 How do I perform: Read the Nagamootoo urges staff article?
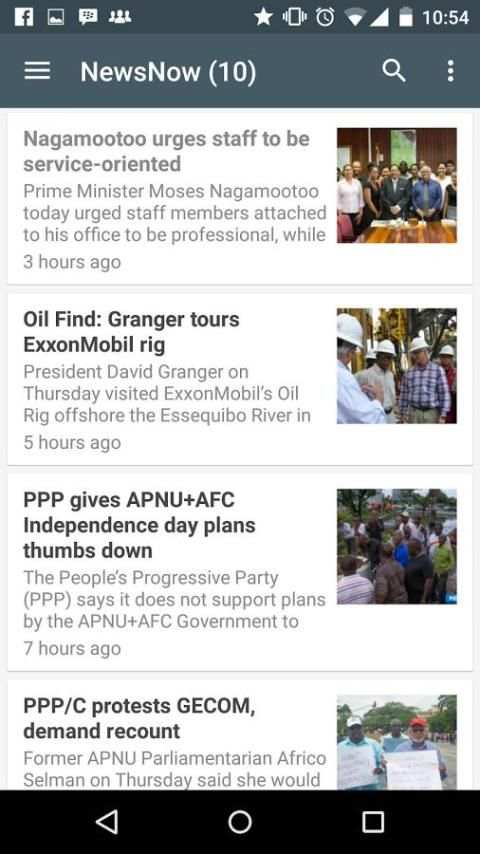[240, 199]
